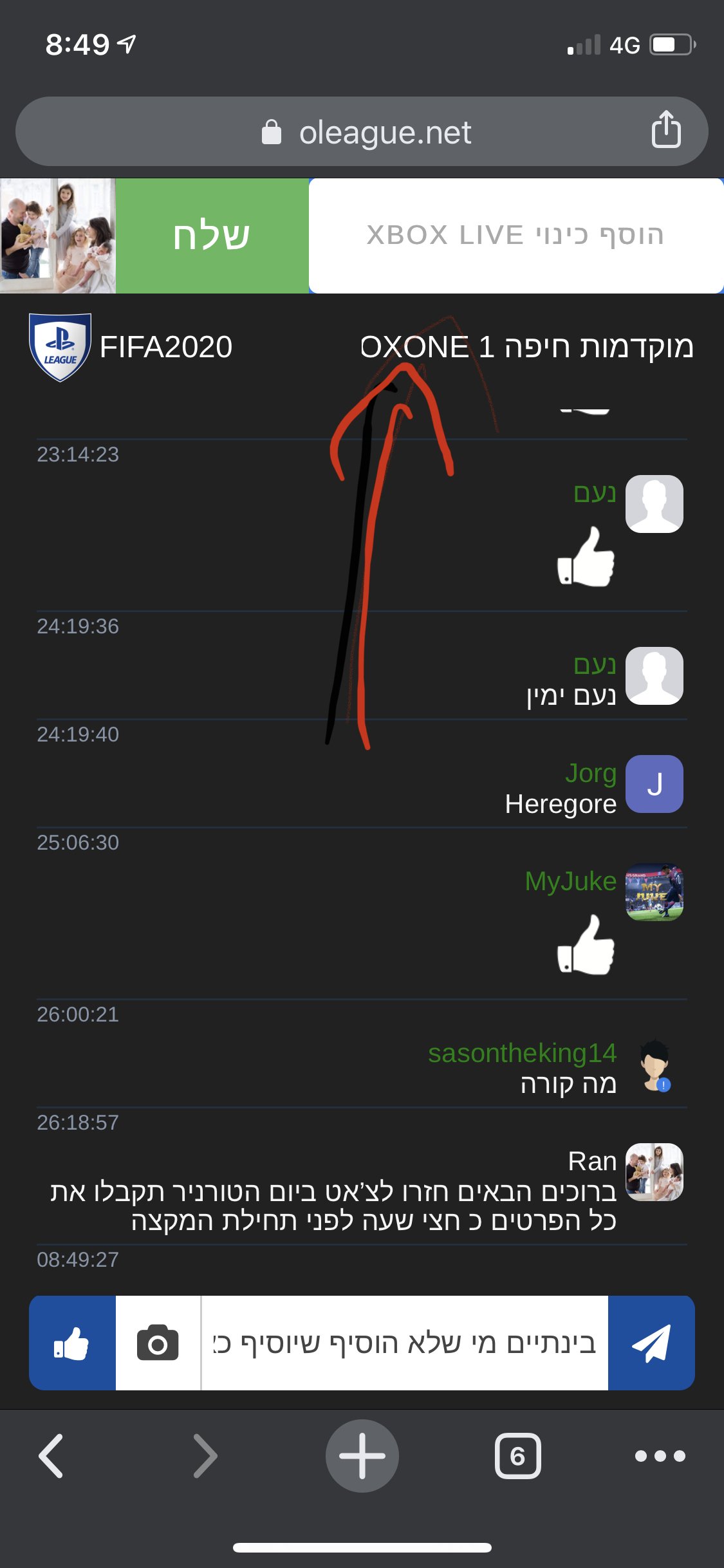Open Ran's profile picture in chat

pos(654,1172)
